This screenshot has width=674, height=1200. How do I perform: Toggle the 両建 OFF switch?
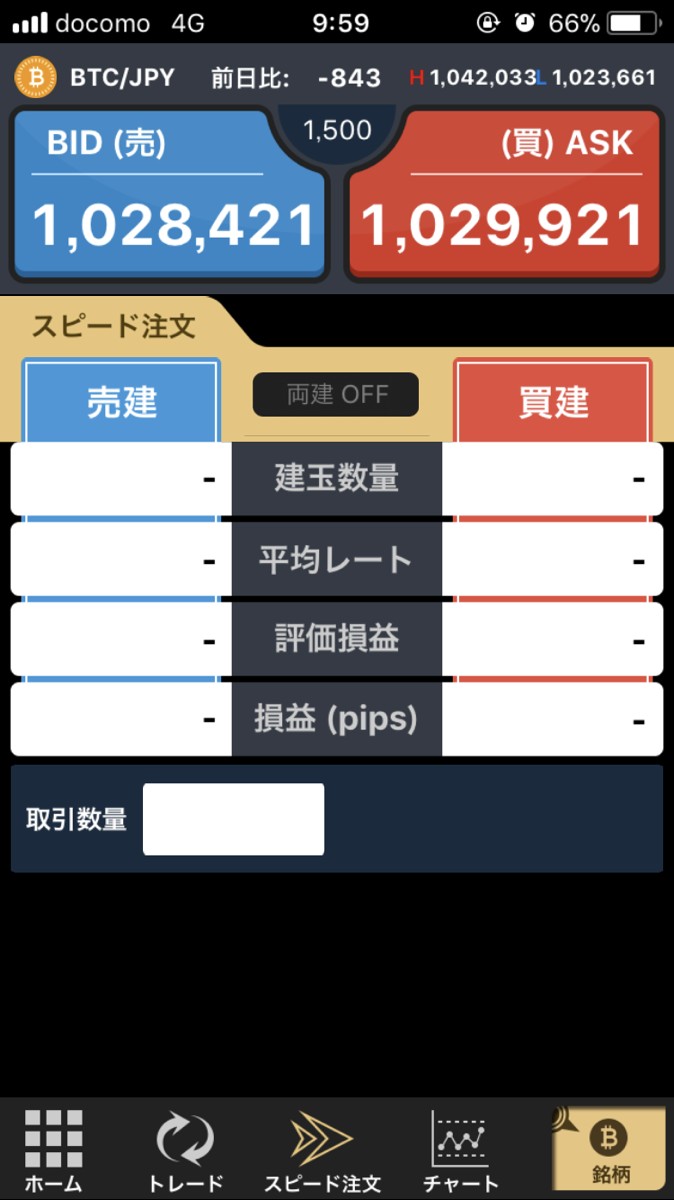[x=336, y=394]
